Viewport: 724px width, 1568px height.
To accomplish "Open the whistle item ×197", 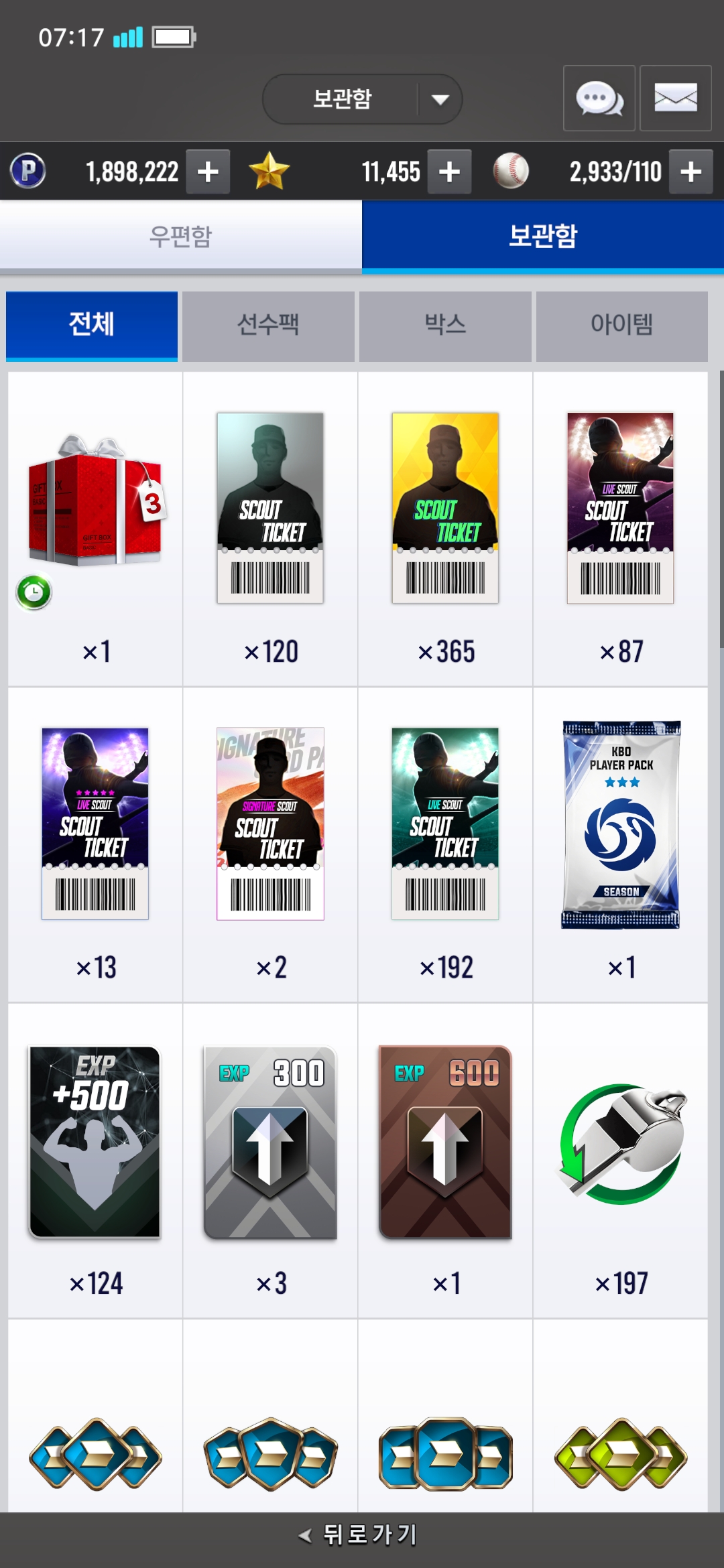I will coord(621,1142).
